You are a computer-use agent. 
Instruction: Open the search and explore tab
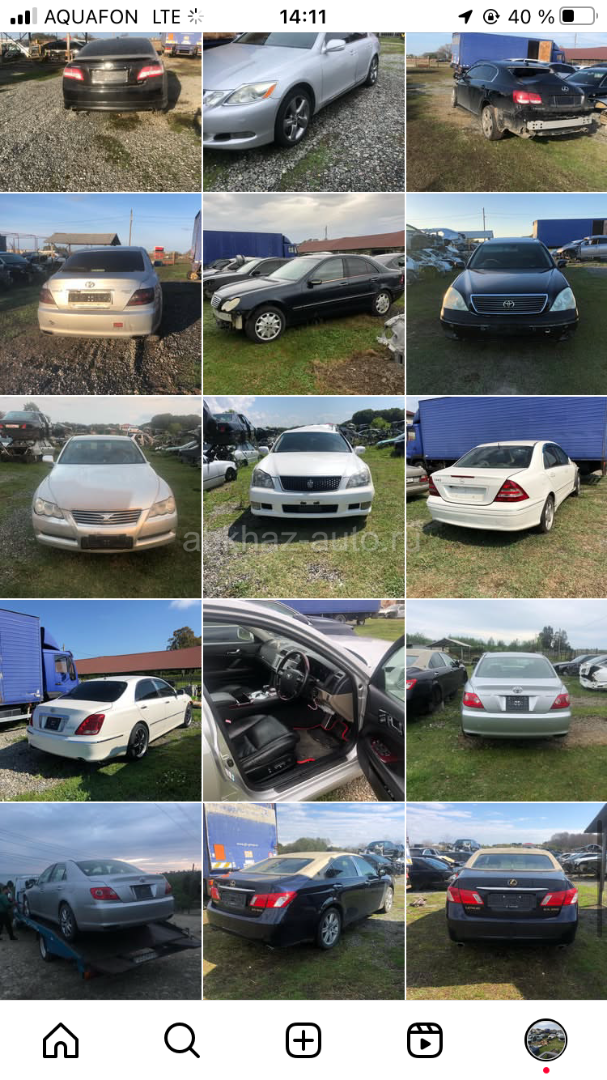pos(182,1040)
